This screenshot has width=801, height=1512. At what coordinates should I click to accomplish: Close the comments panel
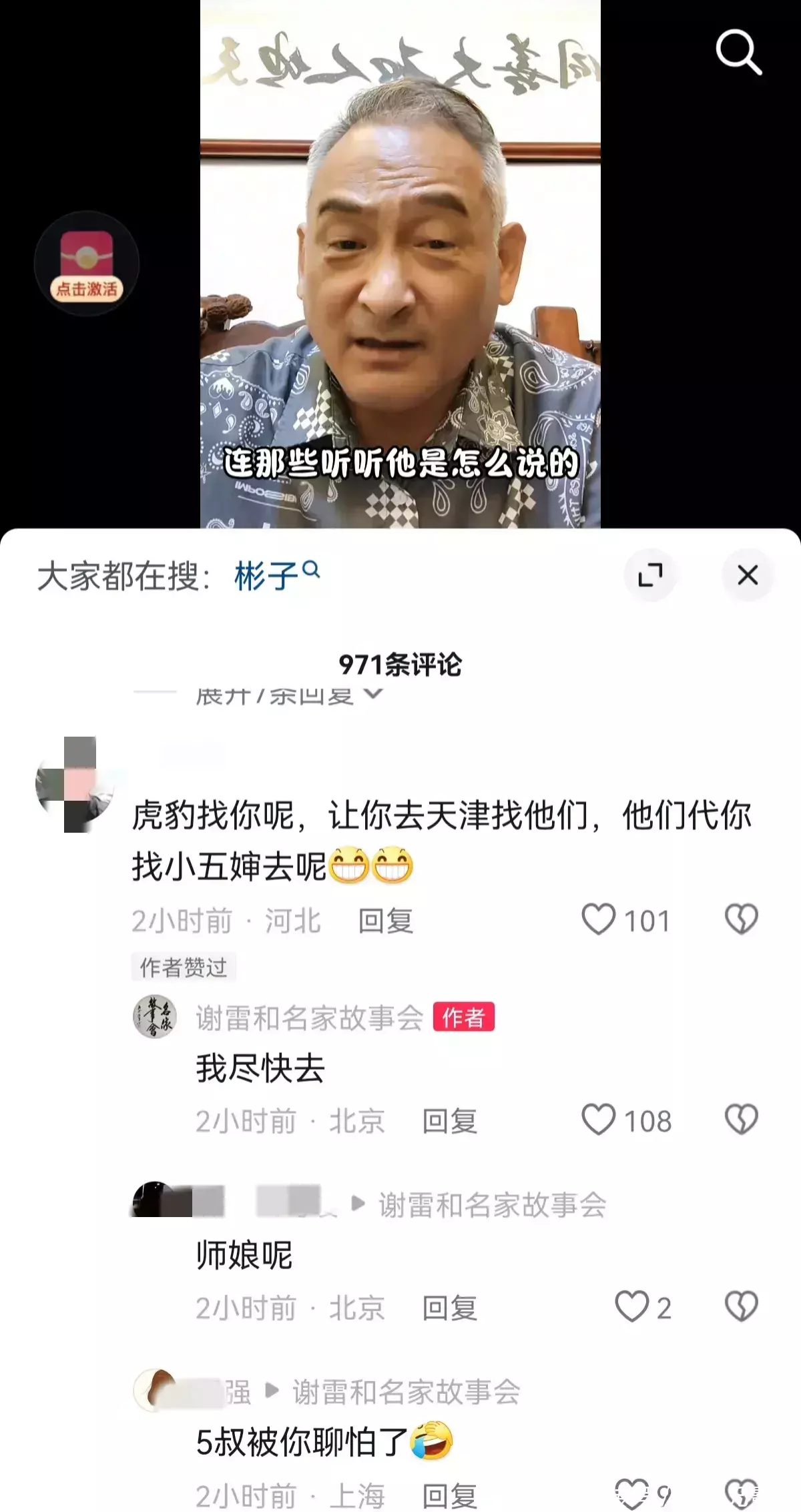[748, 575]
